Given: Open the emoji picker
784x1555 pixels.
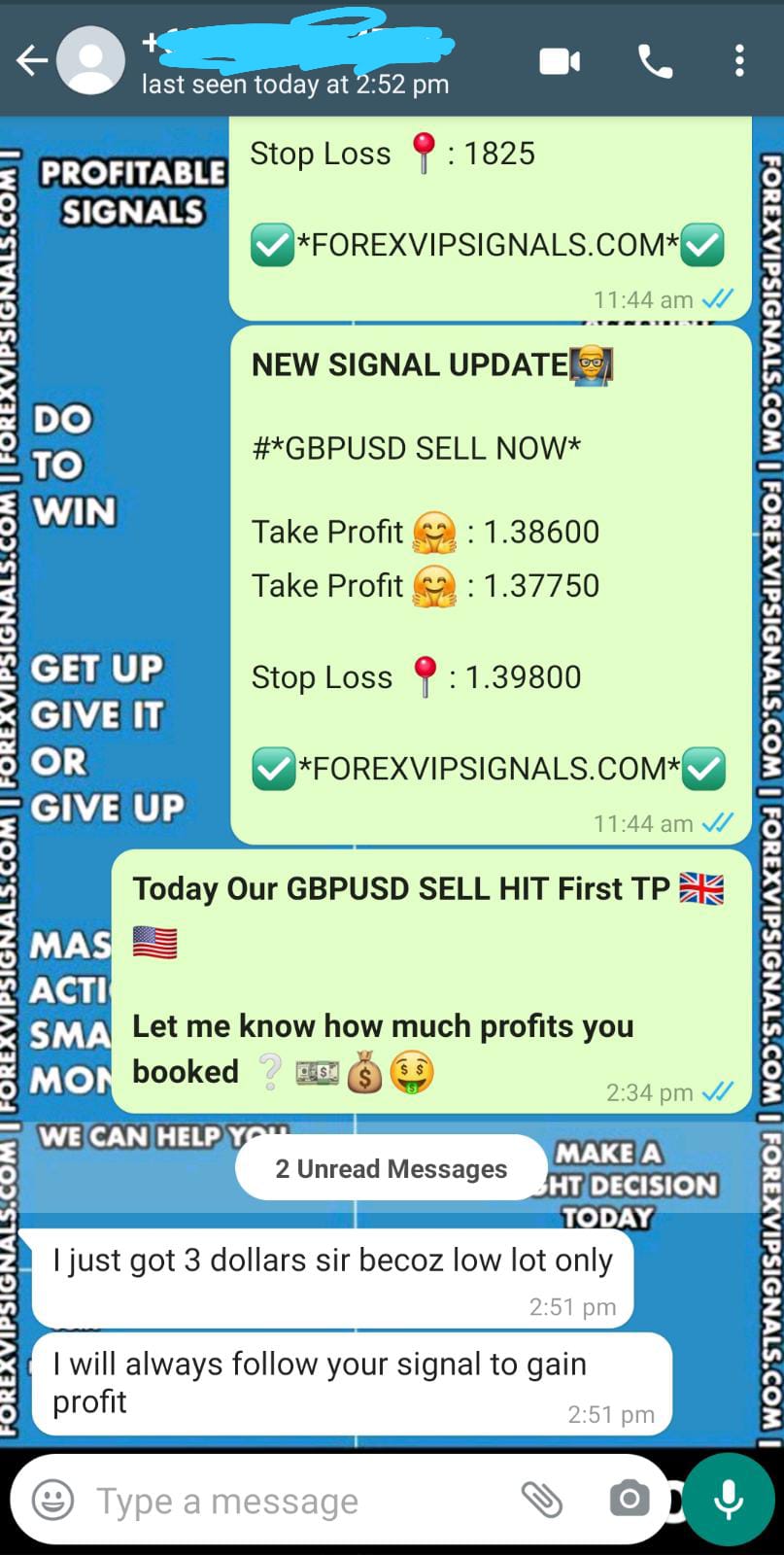Looking at the screenshot, I should coord(52,1500).
